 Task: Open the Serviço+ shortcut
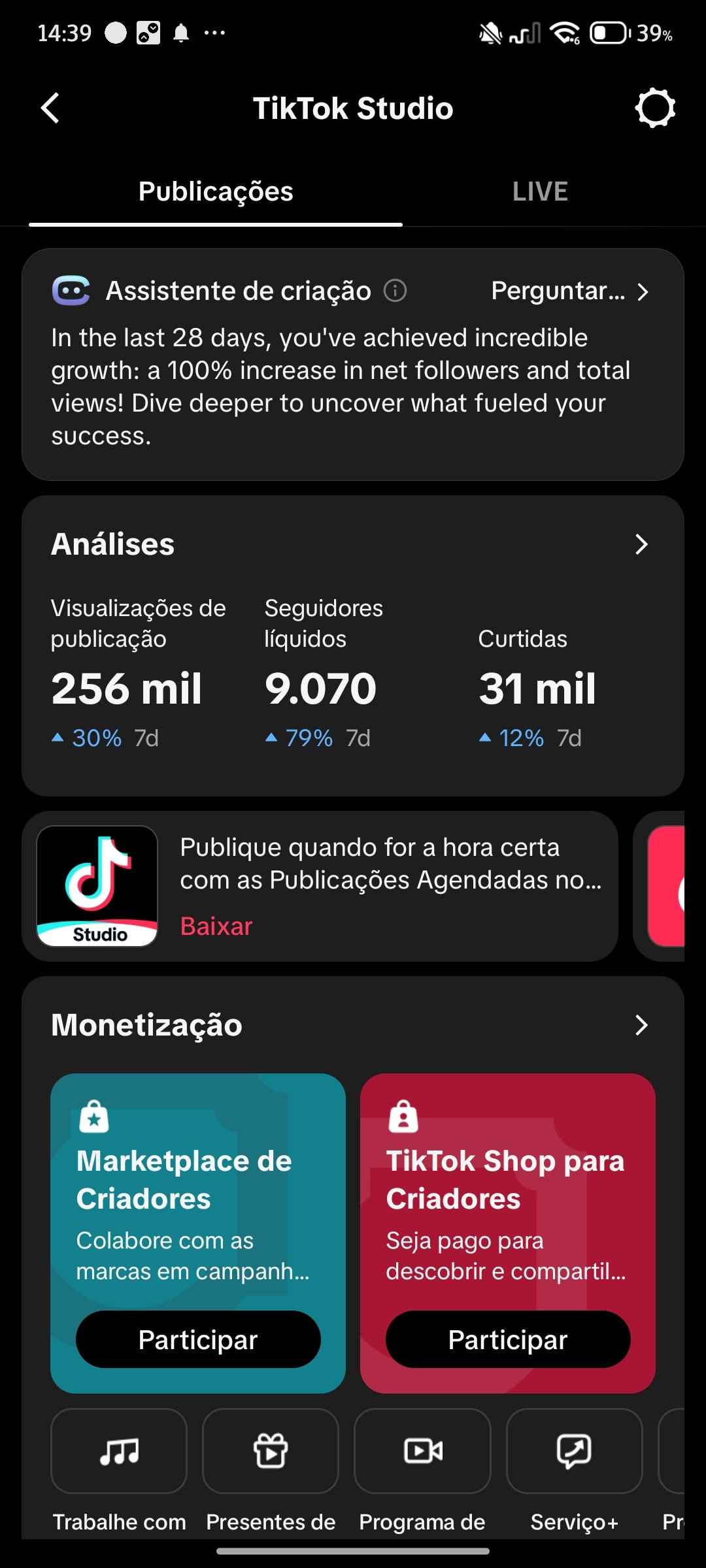(x=574, y=1452)
